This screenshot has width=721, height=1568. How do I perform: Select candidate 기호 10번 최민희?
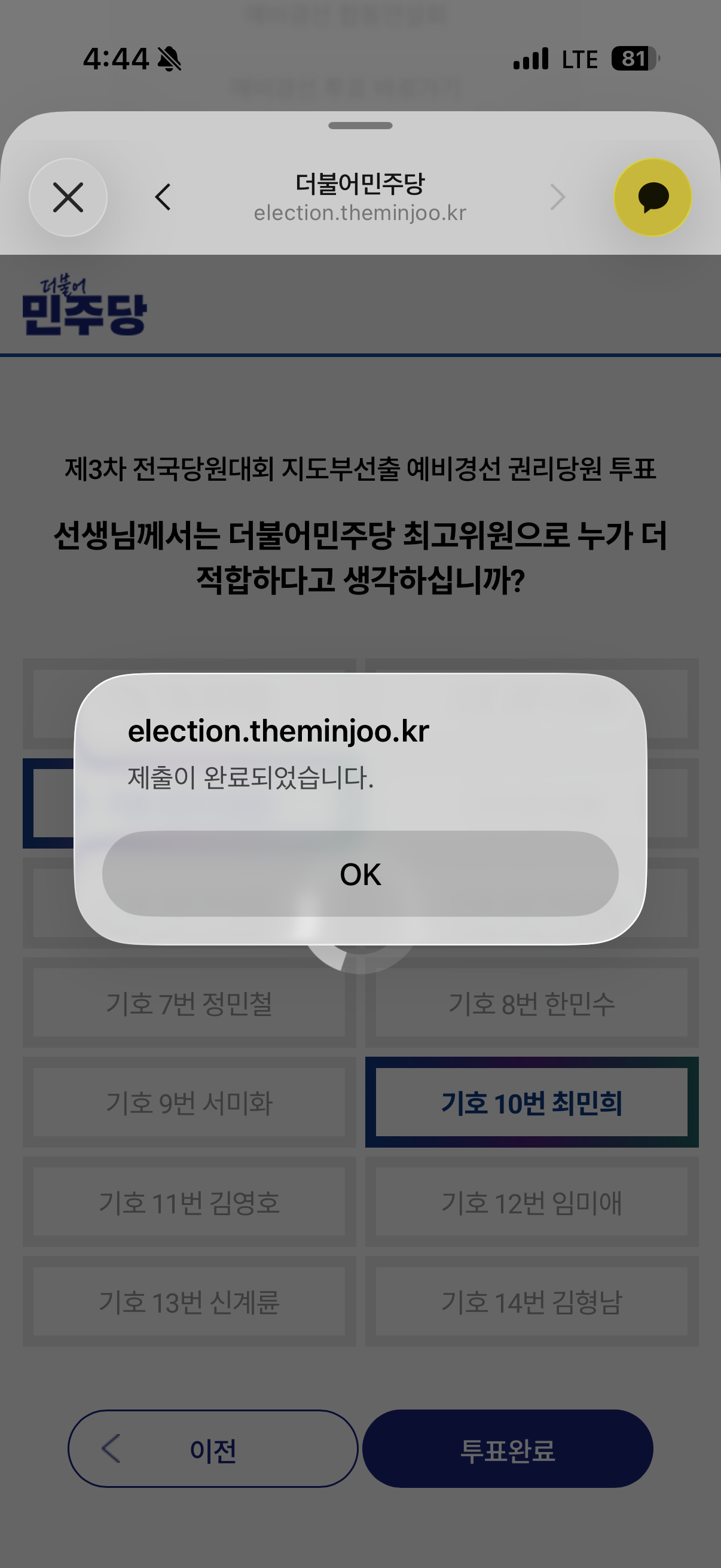[x=531, y=1102]
